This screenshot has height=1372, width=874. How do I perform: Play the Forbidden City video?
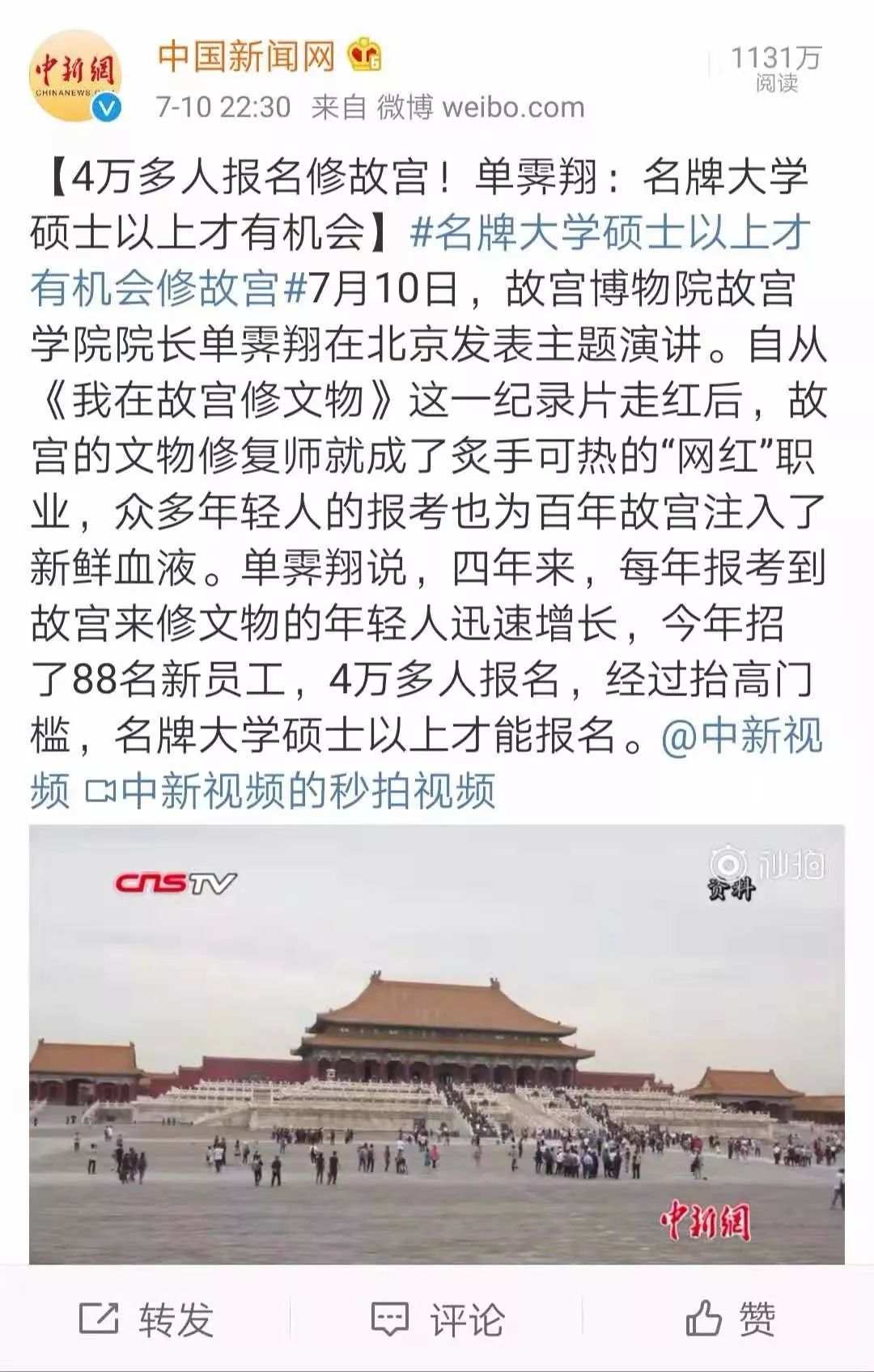pos(437,1044)
